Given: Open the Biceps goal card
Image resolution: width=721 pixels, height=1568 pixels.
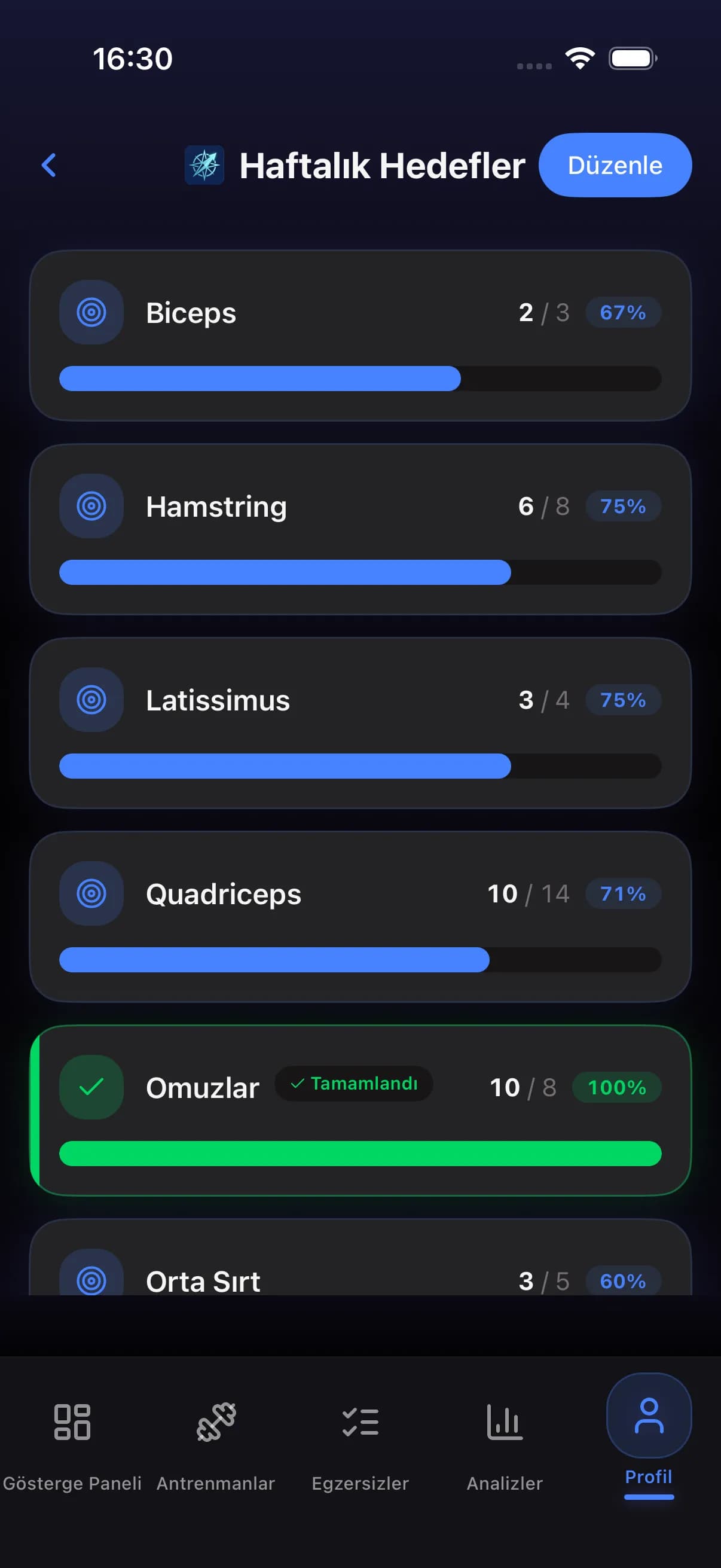Looking at the screenshot, I should pyautogui.click(x=360, y=335).
